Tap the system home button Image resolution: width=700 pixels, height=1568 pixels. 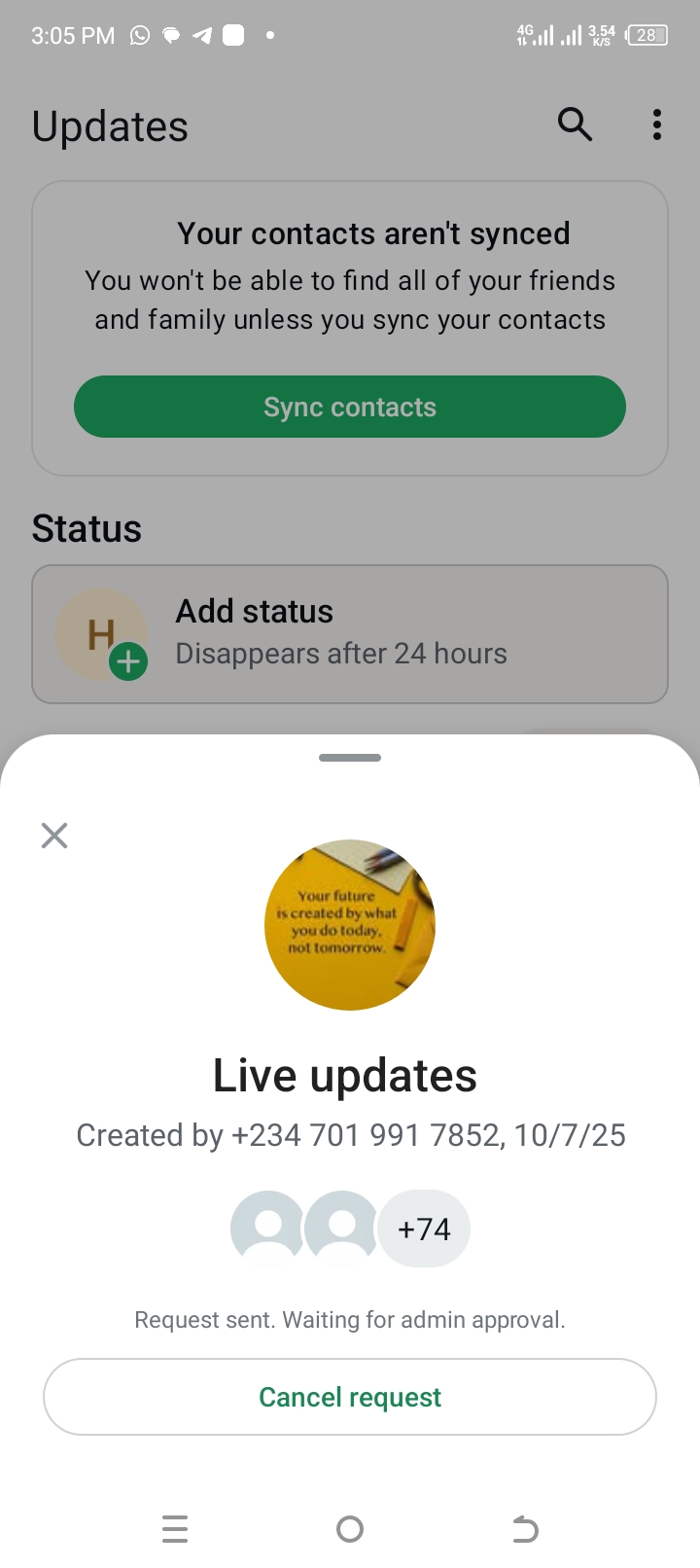click(350, 1529)
